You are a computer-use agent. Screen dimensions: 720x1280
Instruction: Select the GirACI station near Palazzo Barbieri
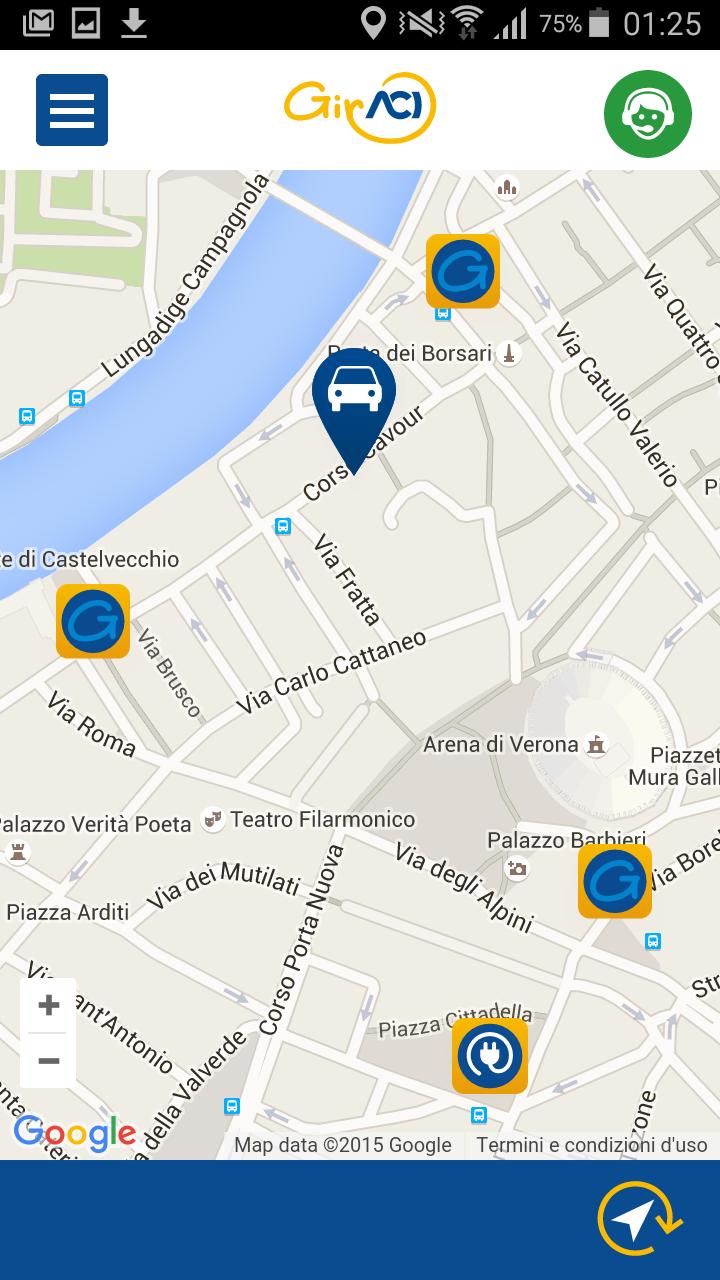pos(614,884)
